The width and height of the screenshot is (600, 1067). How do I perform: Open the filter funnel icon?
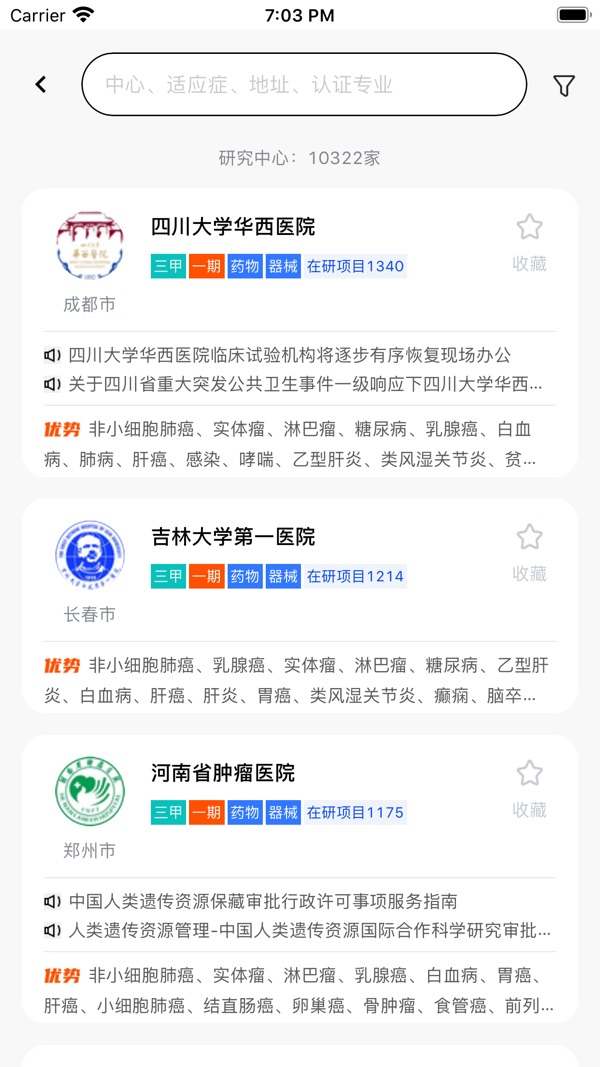pyautogui.click(x=564, y=85)
